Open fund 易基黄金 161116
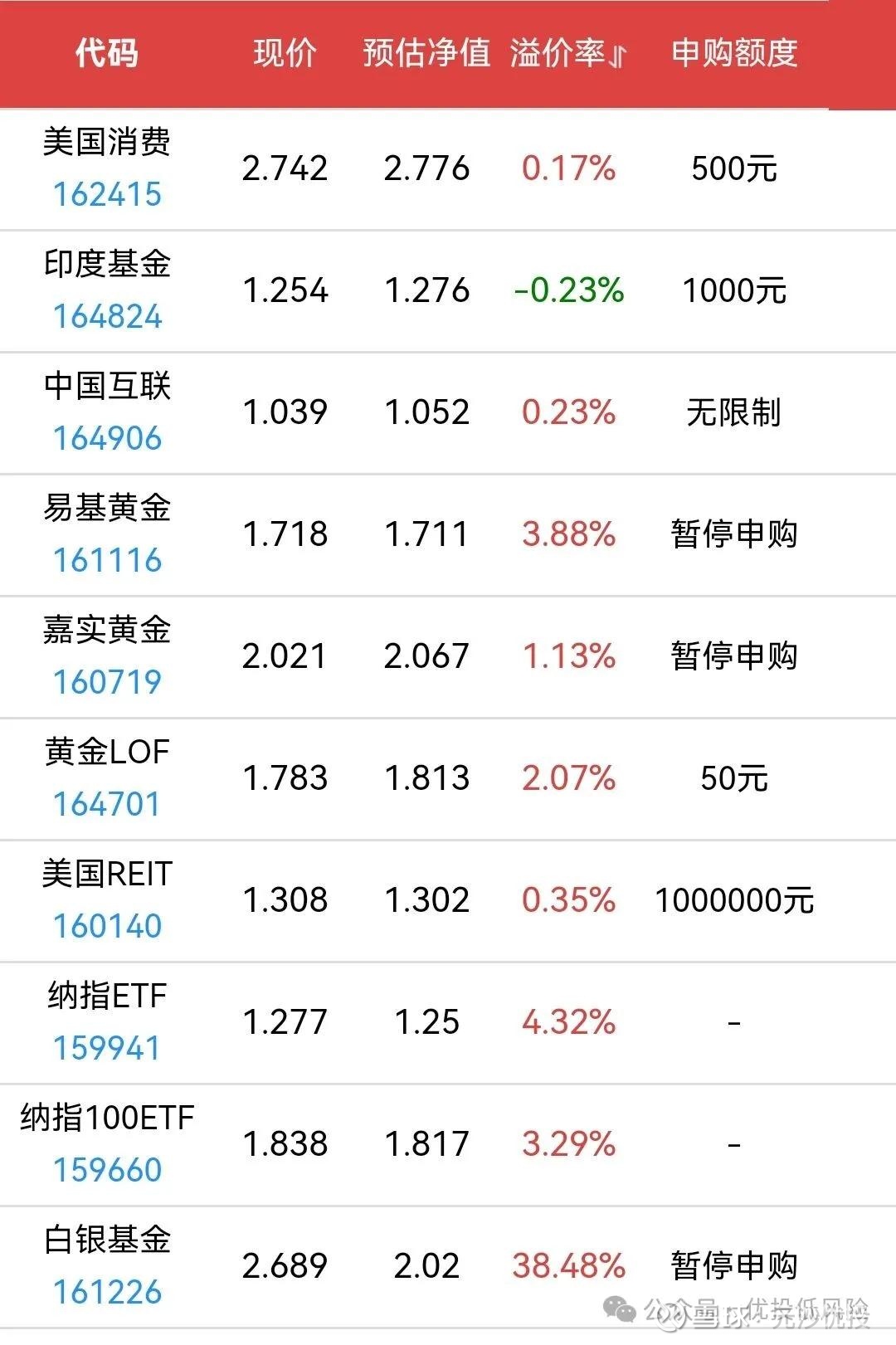This screenshot has height=1345, width=896. click(107, 534)
